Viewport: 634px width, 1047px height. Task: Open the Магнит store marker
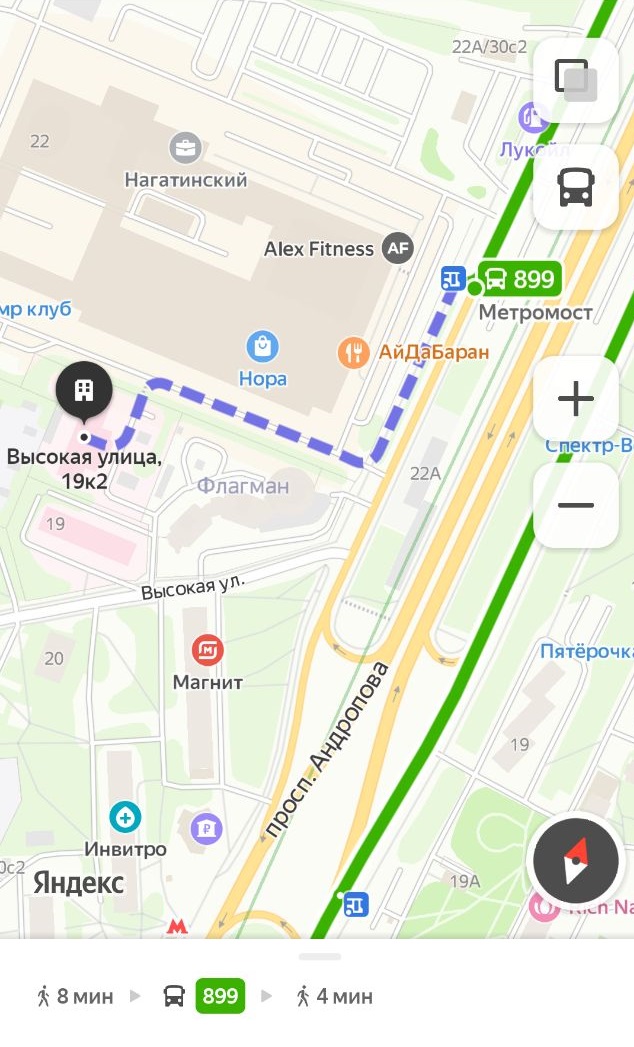(208, 650)
